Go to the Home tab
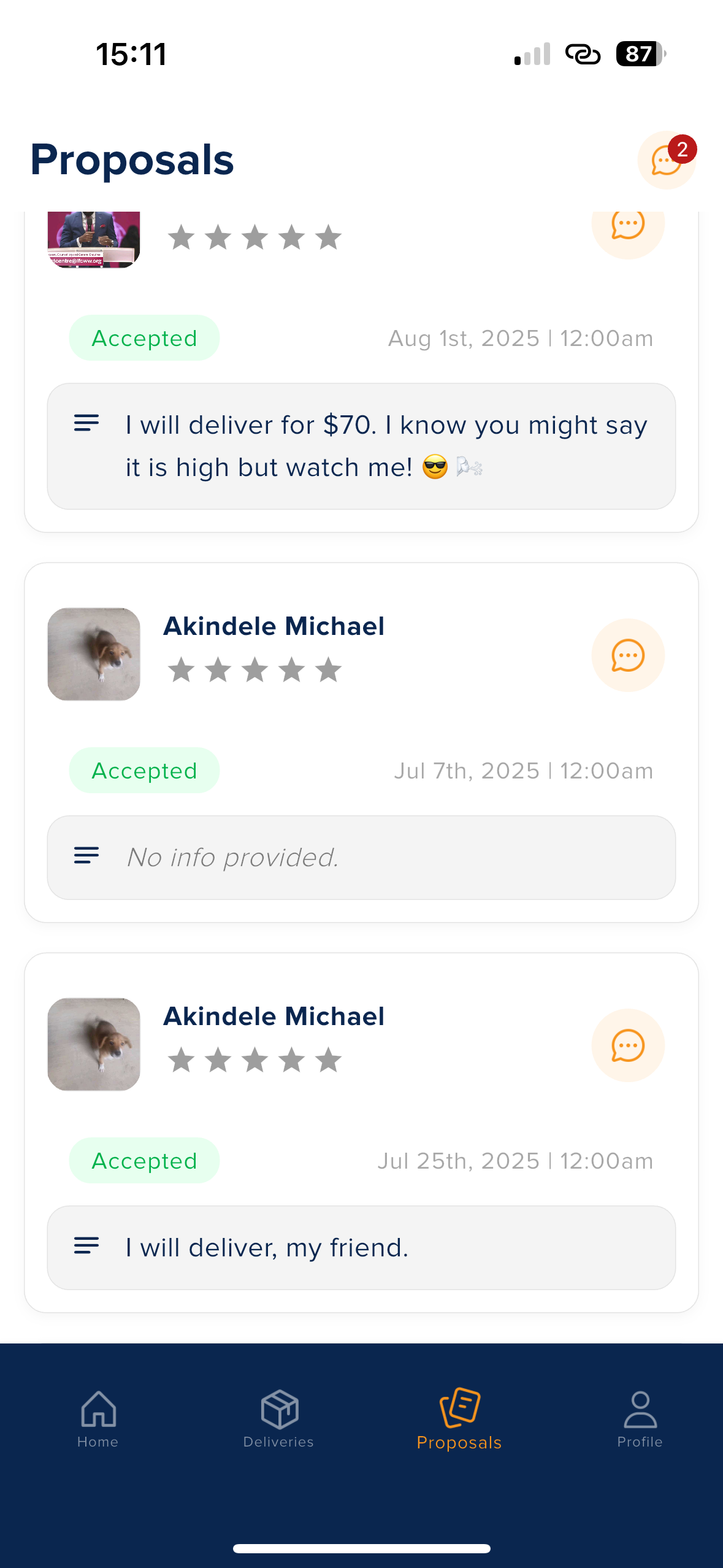Viewport: 723px width, 1568px height. [x=98, y=1419]
